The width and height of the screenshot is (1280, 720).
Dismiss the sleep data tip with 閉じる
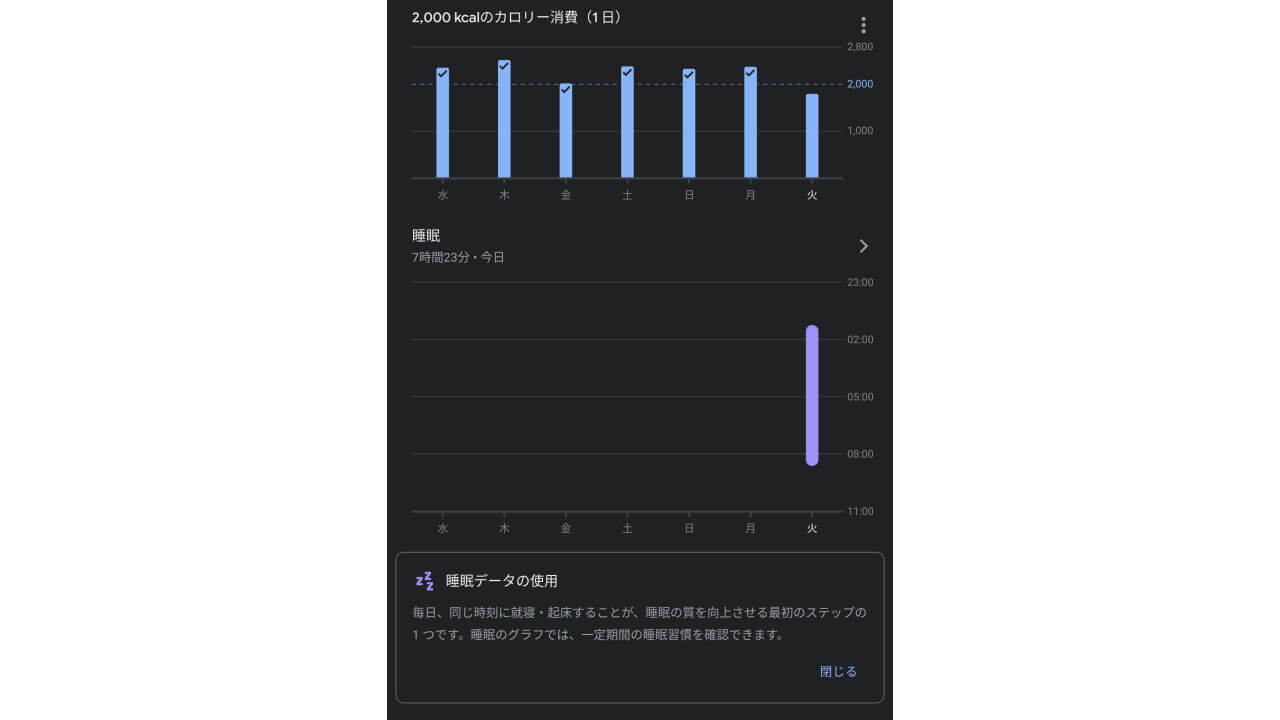[x=838, y=672]
